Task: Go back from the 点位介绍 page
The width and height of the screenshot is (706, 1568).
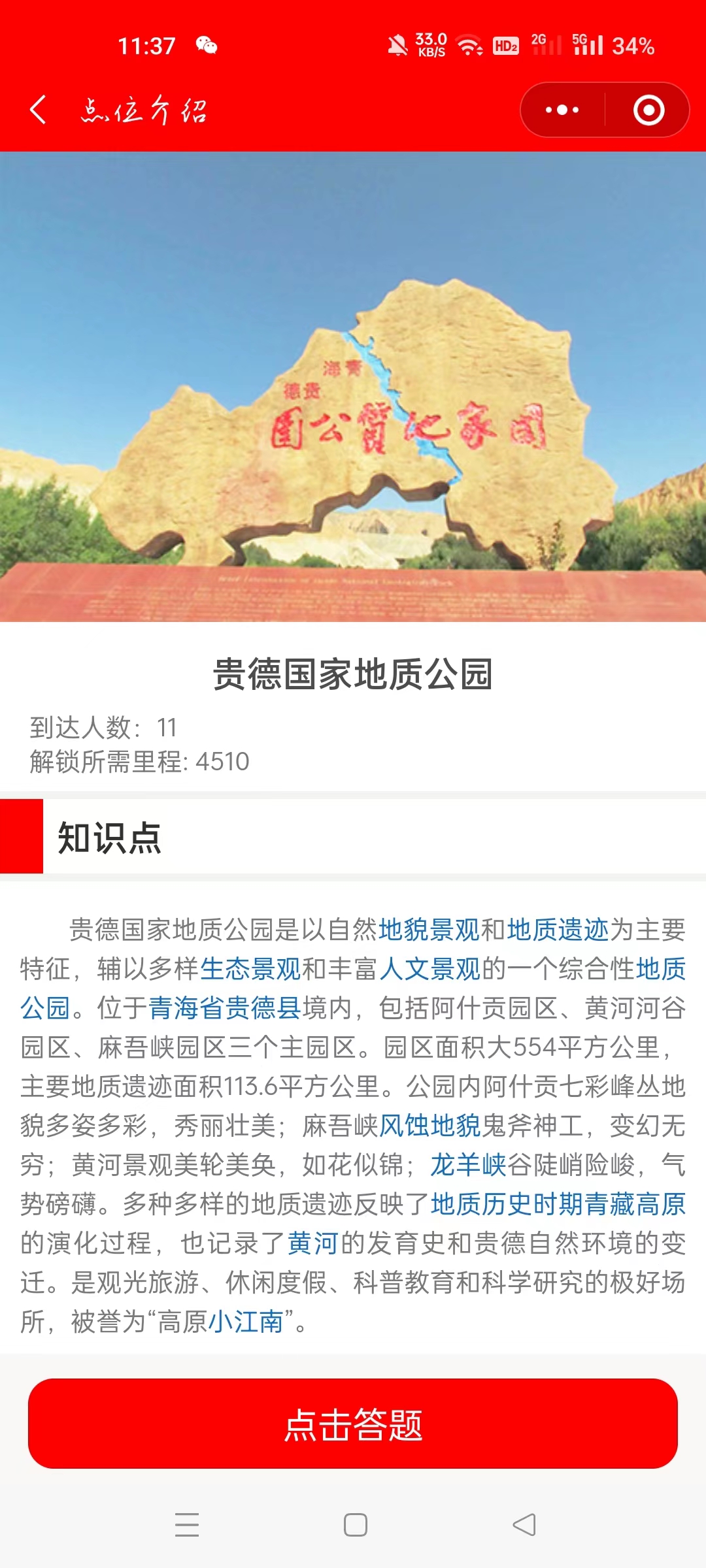Action: tap(38, 110)
